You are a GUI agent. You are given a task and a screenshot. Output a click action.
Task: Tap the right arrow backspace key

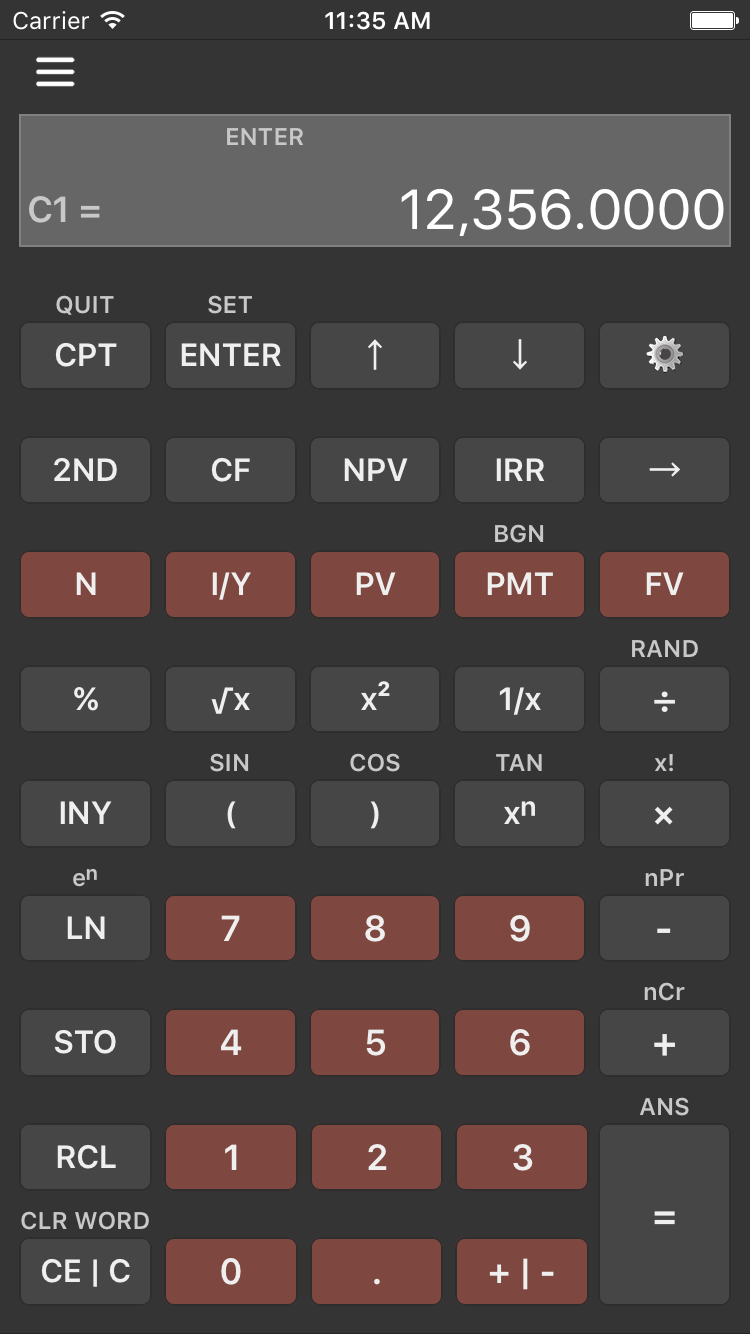click(x=664, y=470)
